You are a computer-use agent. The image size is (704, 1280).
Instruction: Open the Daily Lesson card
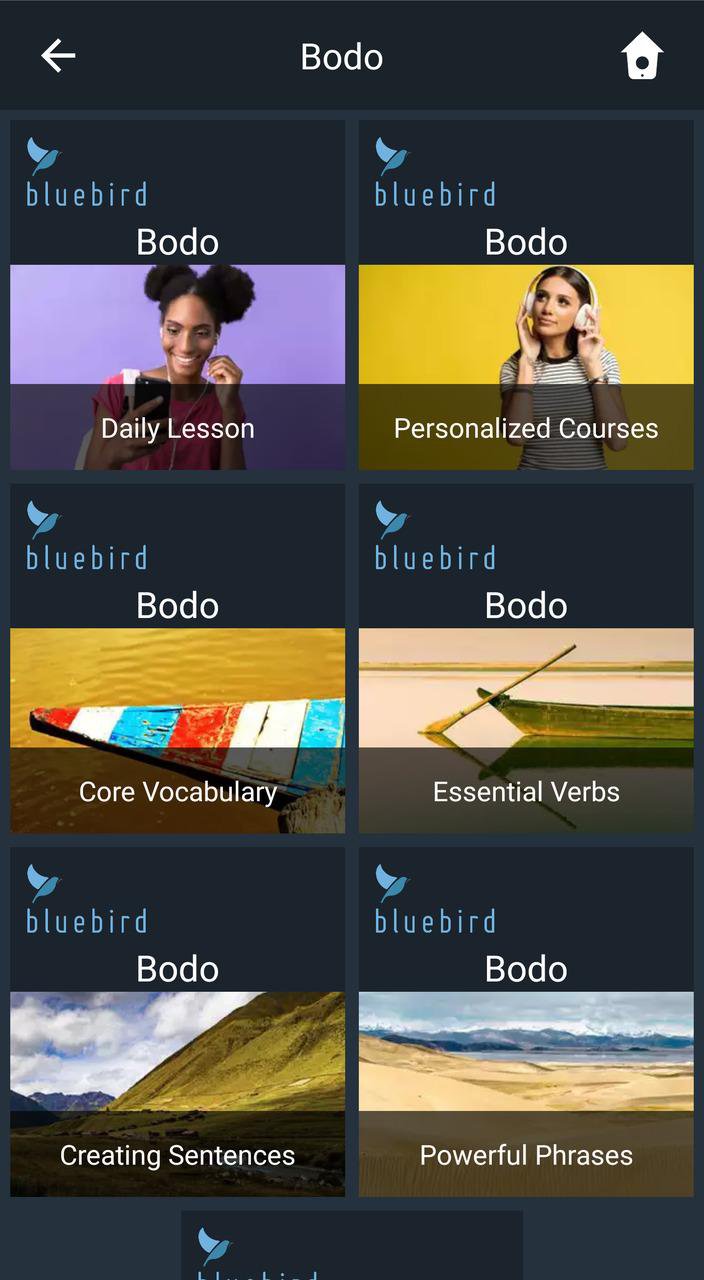(178, 296)
